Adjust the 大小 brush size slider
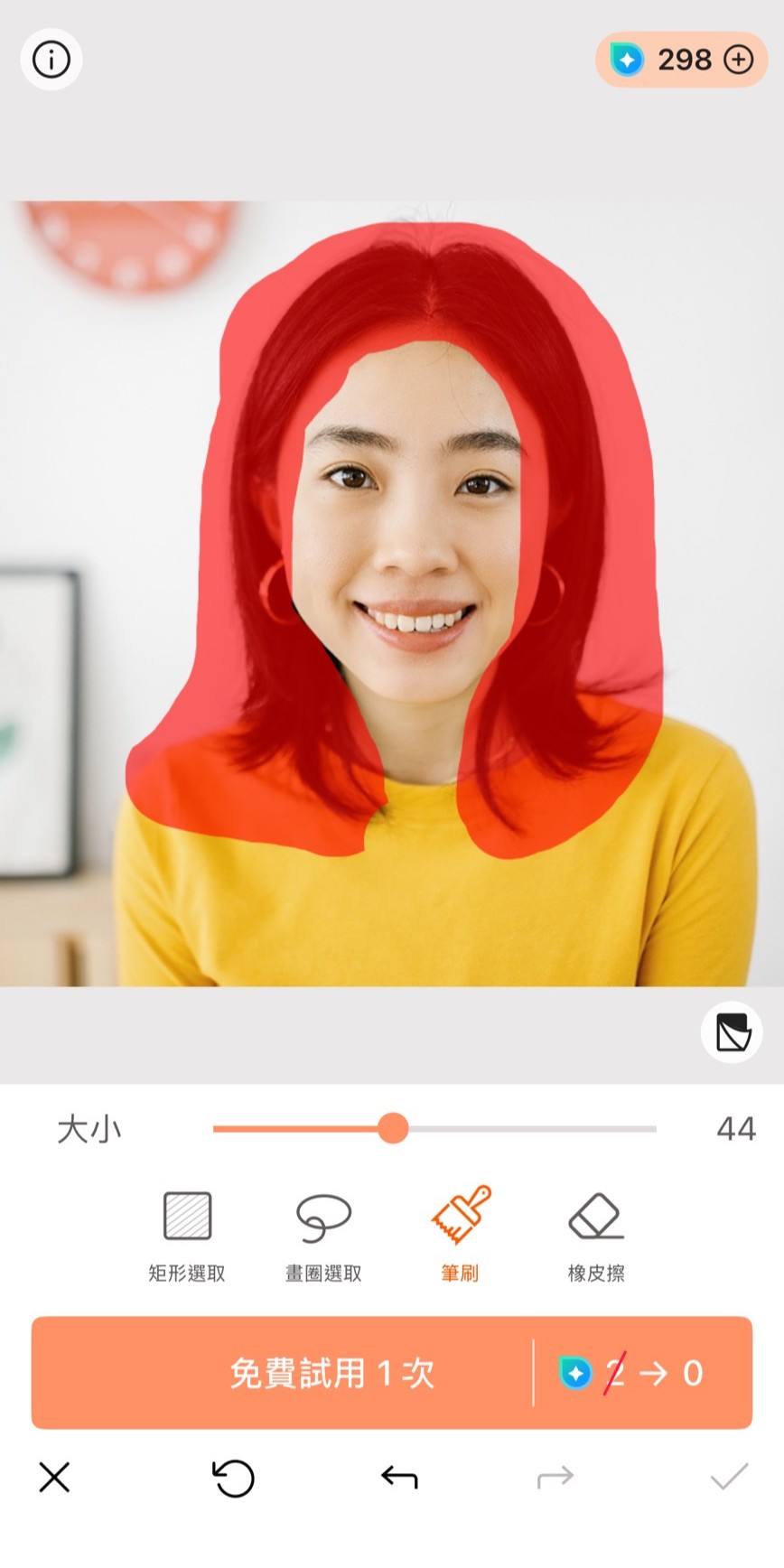 click(393, 1129)
